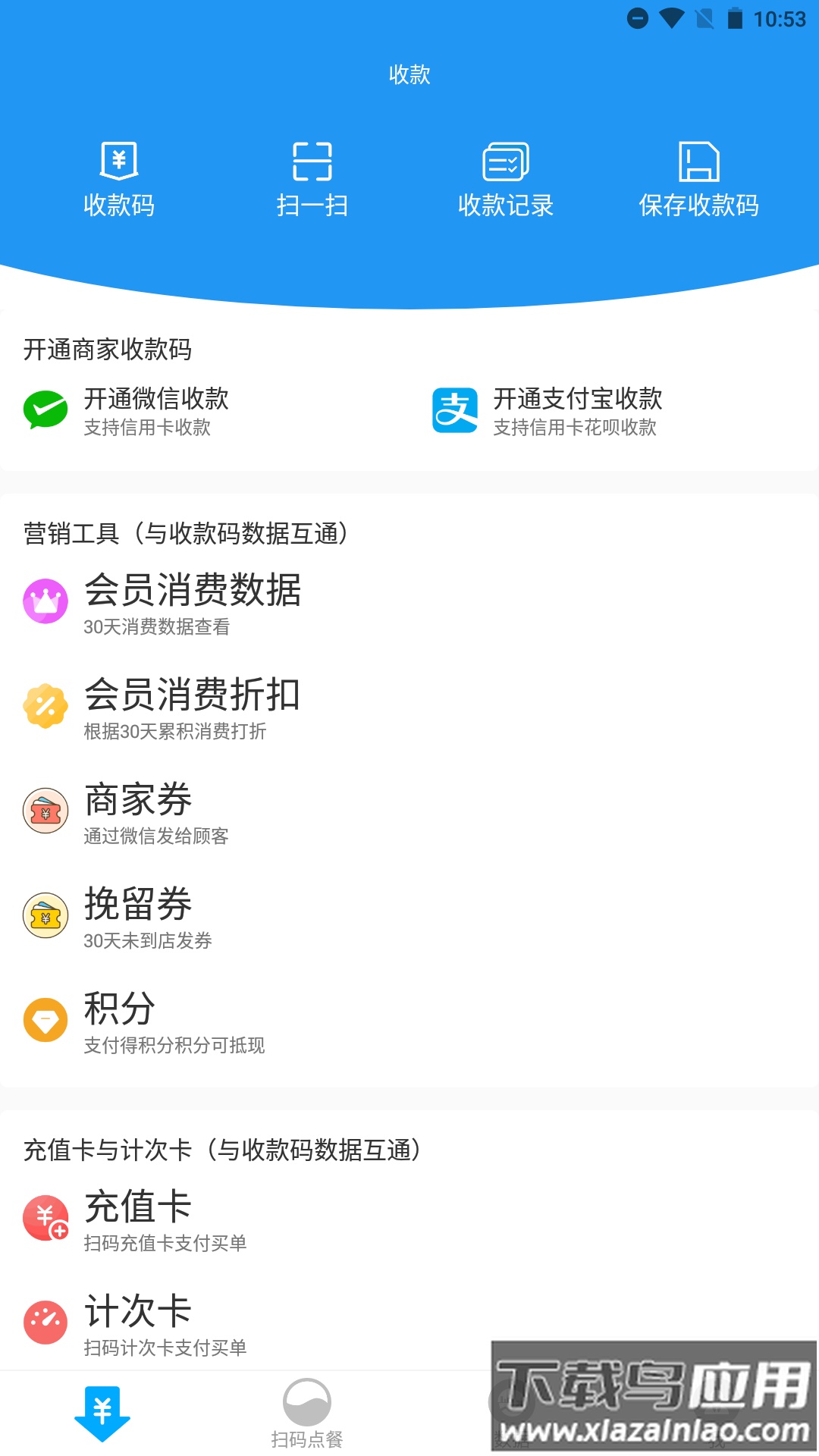Tap the pink wallet 商家券 icon
Image resolution: width=819 pixels, height=1456 pixels.
tap(45, 810)
